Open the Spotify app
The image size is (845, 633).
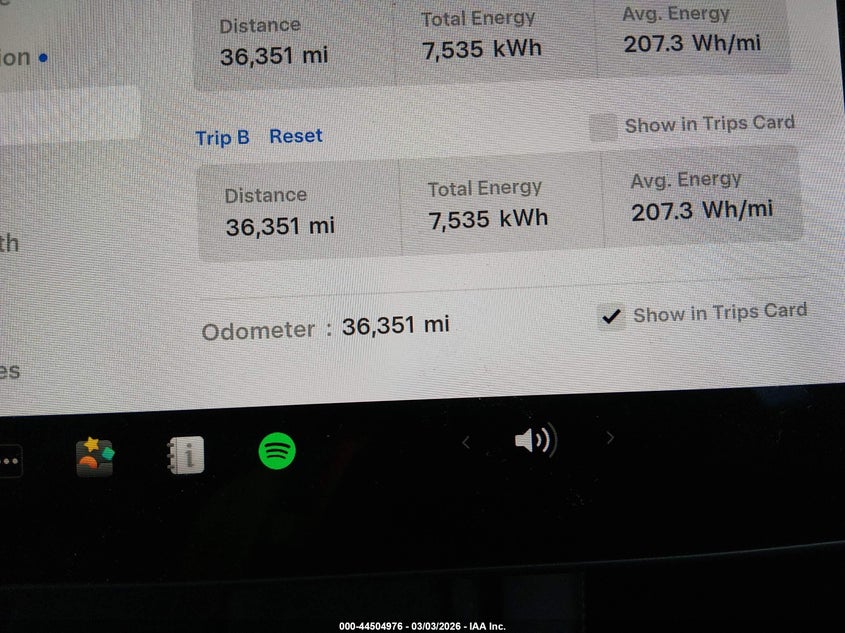[x=277, y=452]
